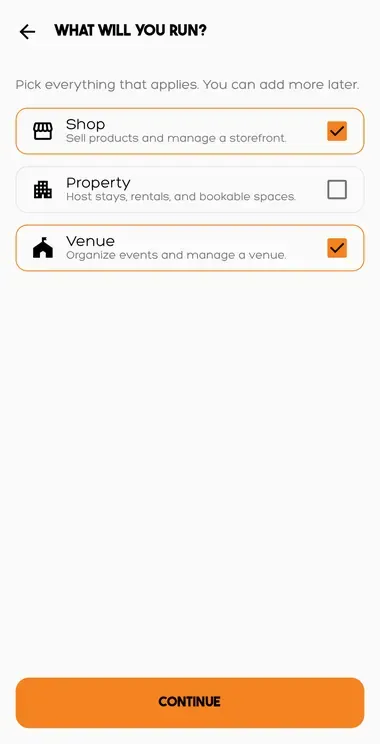Go back with the arrow icon
Image resolution: width=380 pixels, height=744 pixels.
tap(27, 32)
